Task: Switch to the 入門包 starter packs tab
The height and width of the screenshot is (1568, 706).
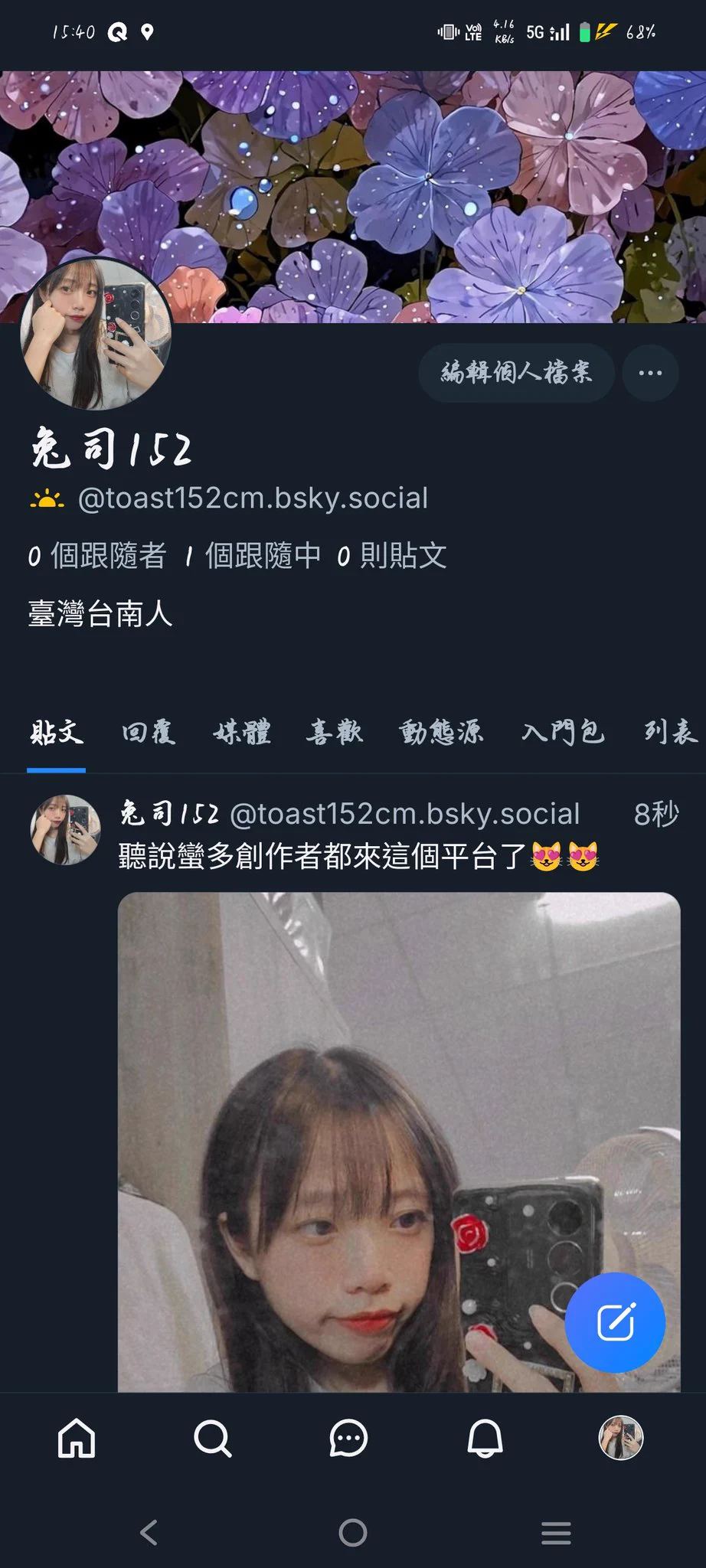Action: click(x=563, y=733)
